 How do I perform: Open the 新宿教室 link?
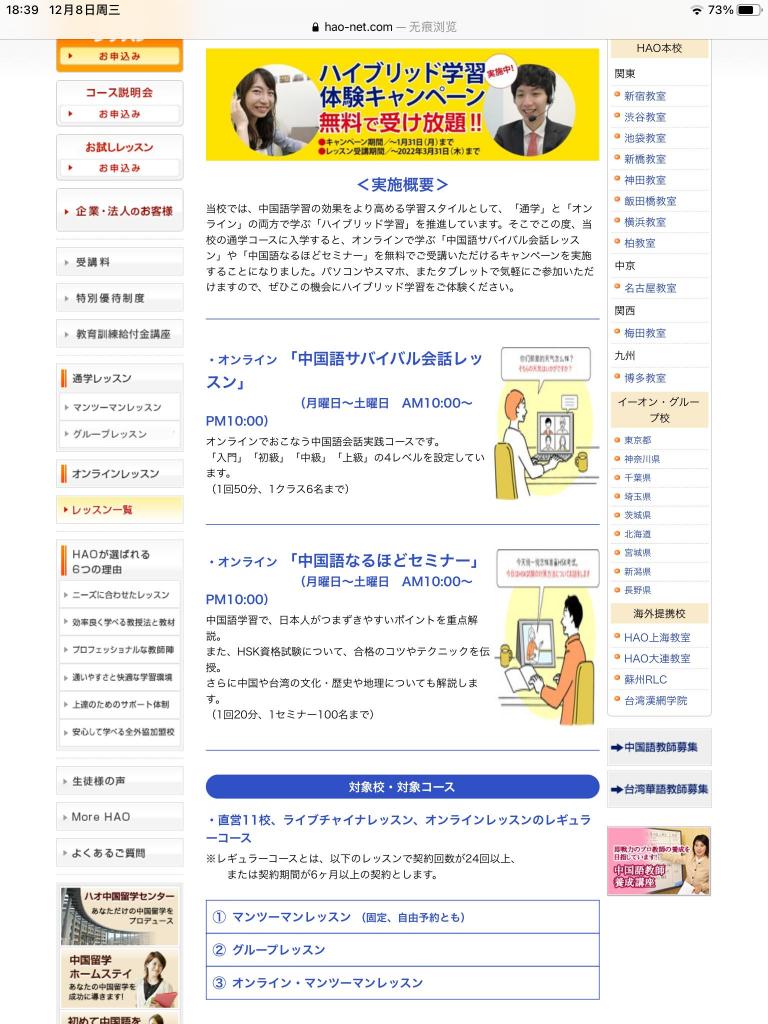(644, 96)
